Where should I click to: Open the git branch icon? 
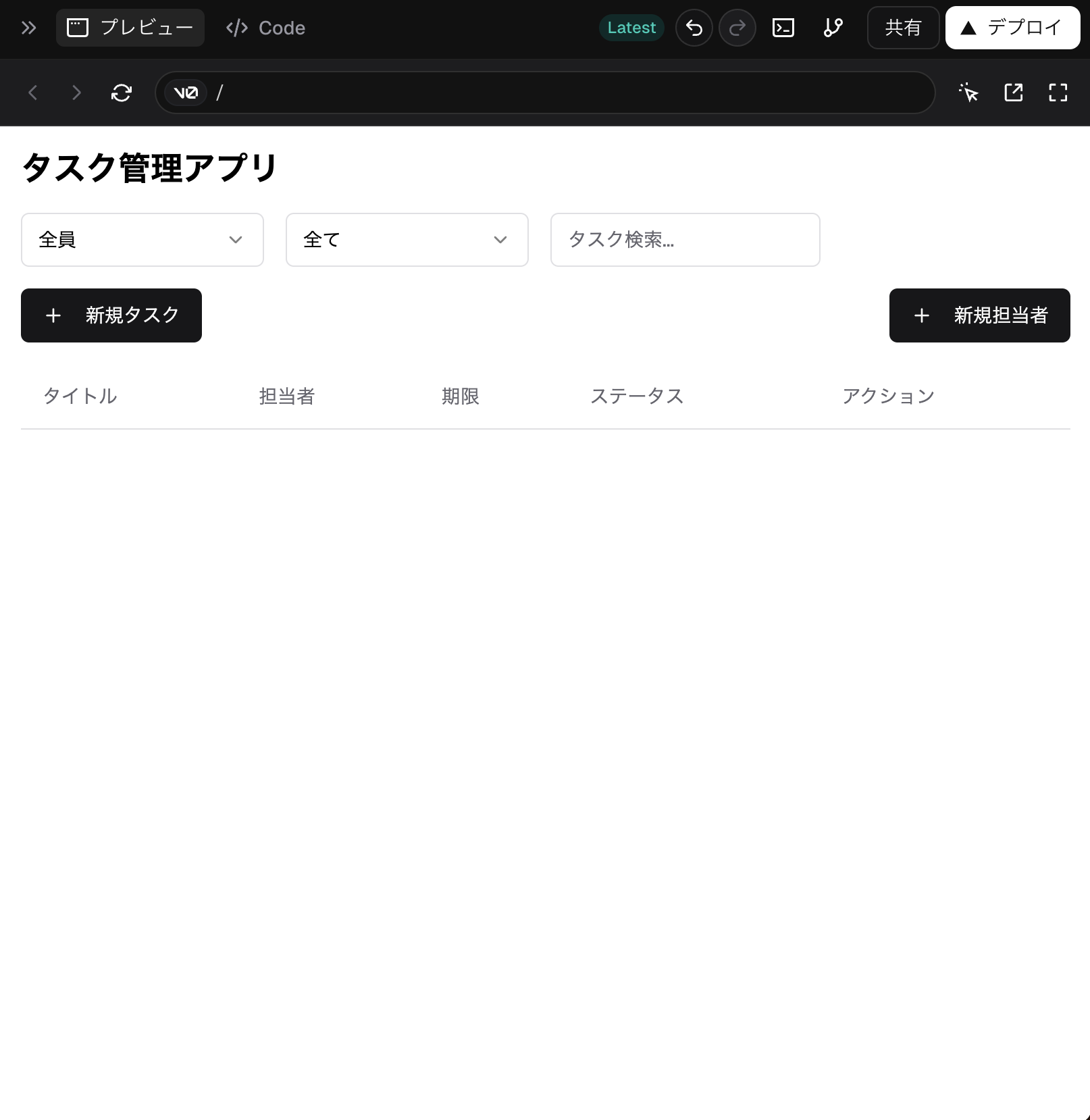click(x=833, y=28)
